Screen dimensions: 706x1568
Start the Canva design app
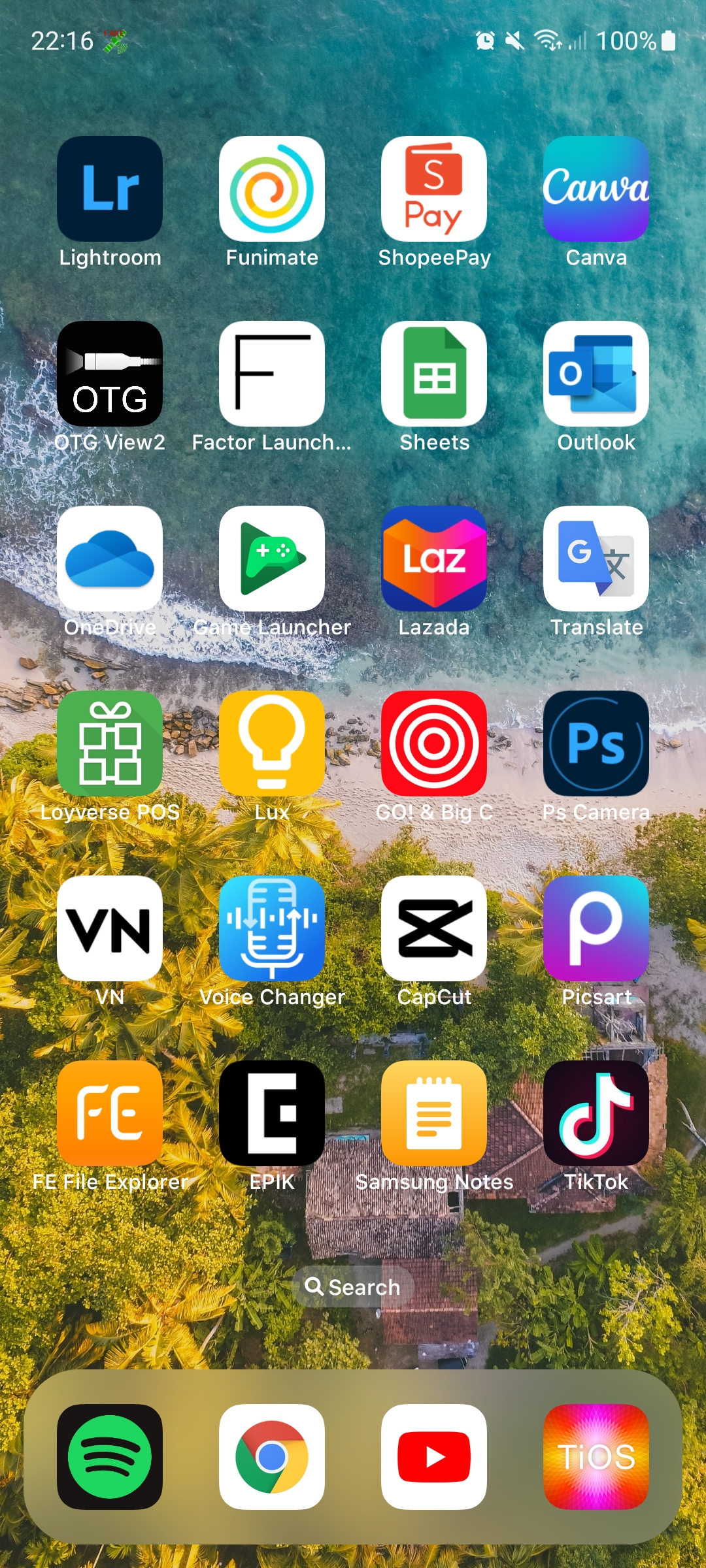point(596,189)
